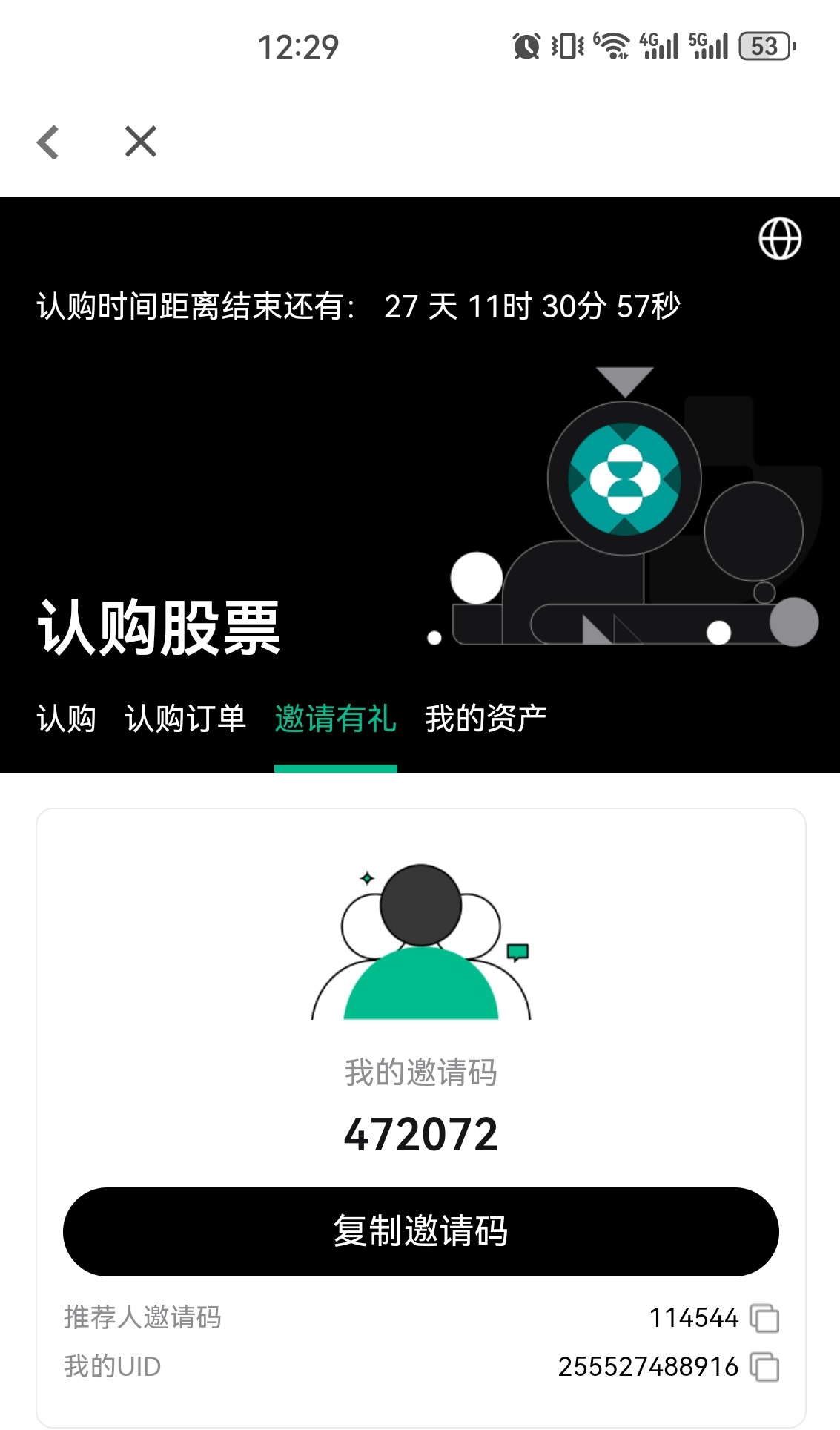Screen dimensions: 840x1430
Task: Go back using the arrow icon
Action: pos(48,142)
